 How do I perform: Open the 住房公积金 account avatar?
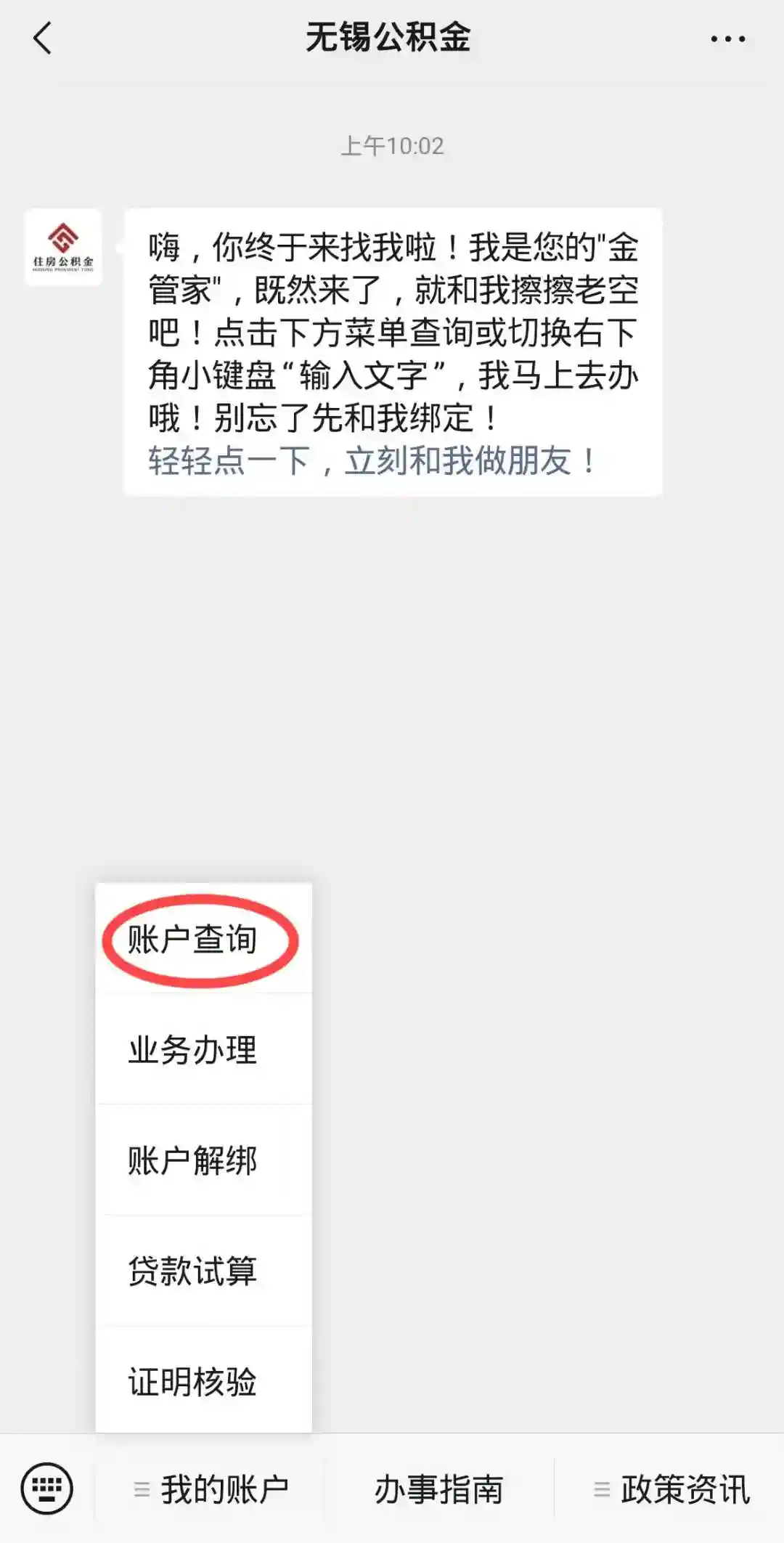63,247
